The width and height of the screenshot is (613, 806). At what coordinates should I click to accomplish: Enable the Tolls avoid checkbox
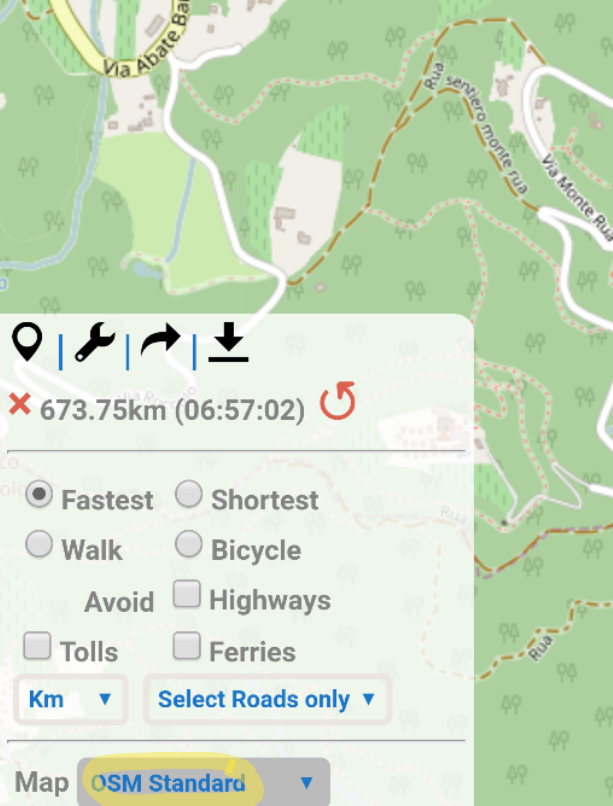38,647
